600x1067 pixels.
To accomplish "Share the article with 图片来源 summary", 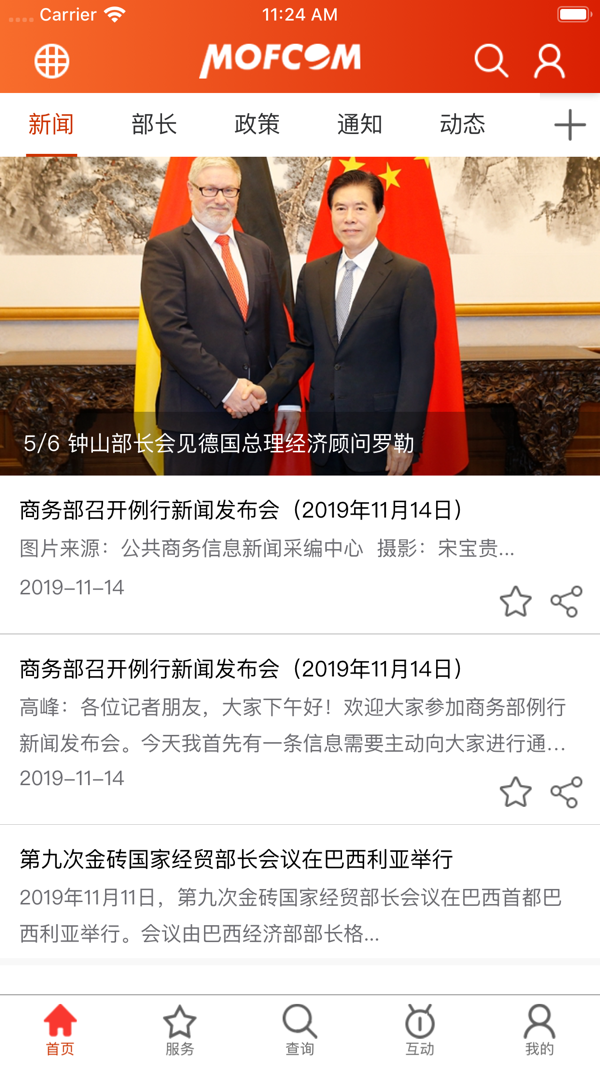I will (566, 601).
